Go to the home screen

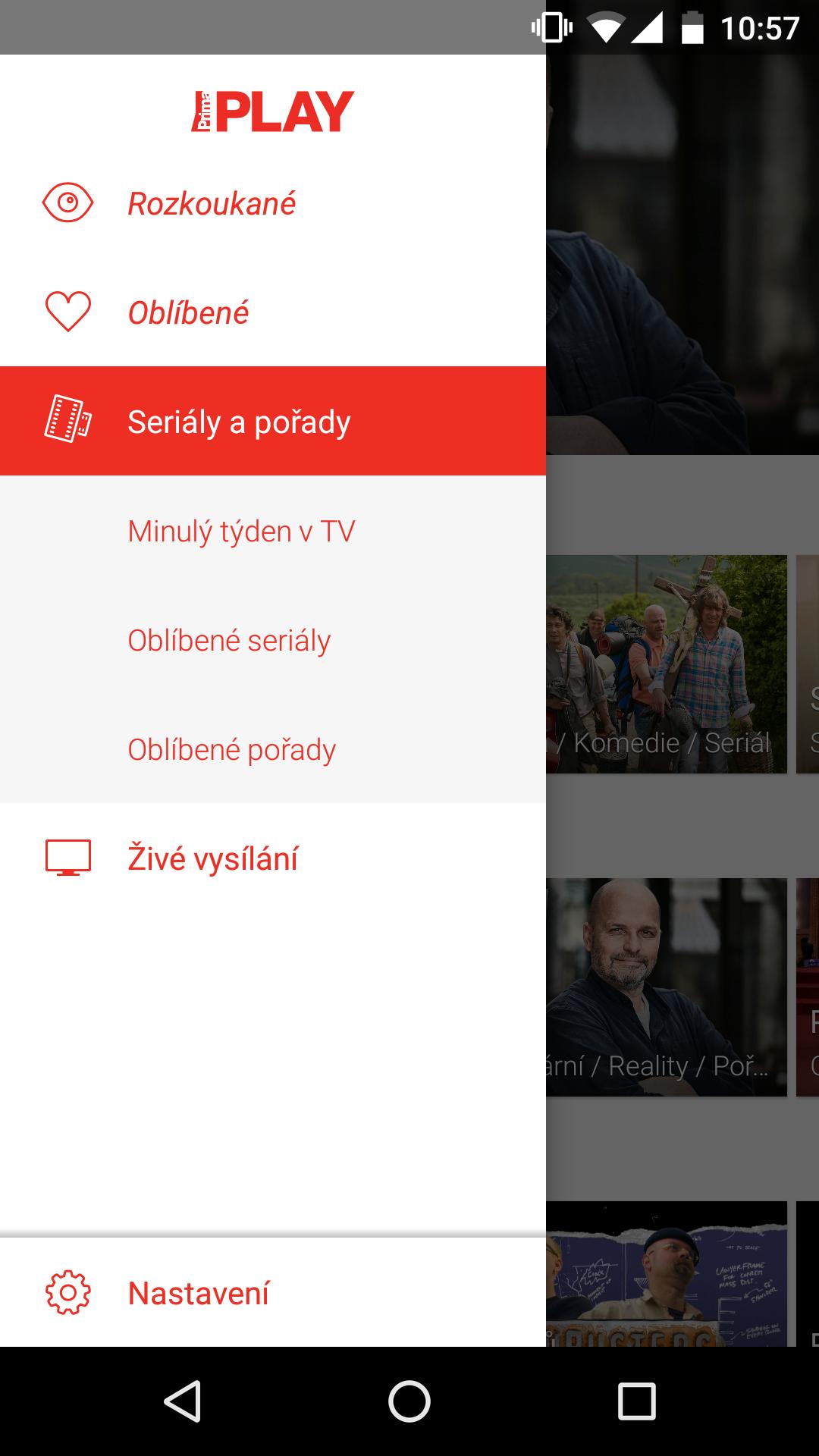[409, 1401]
